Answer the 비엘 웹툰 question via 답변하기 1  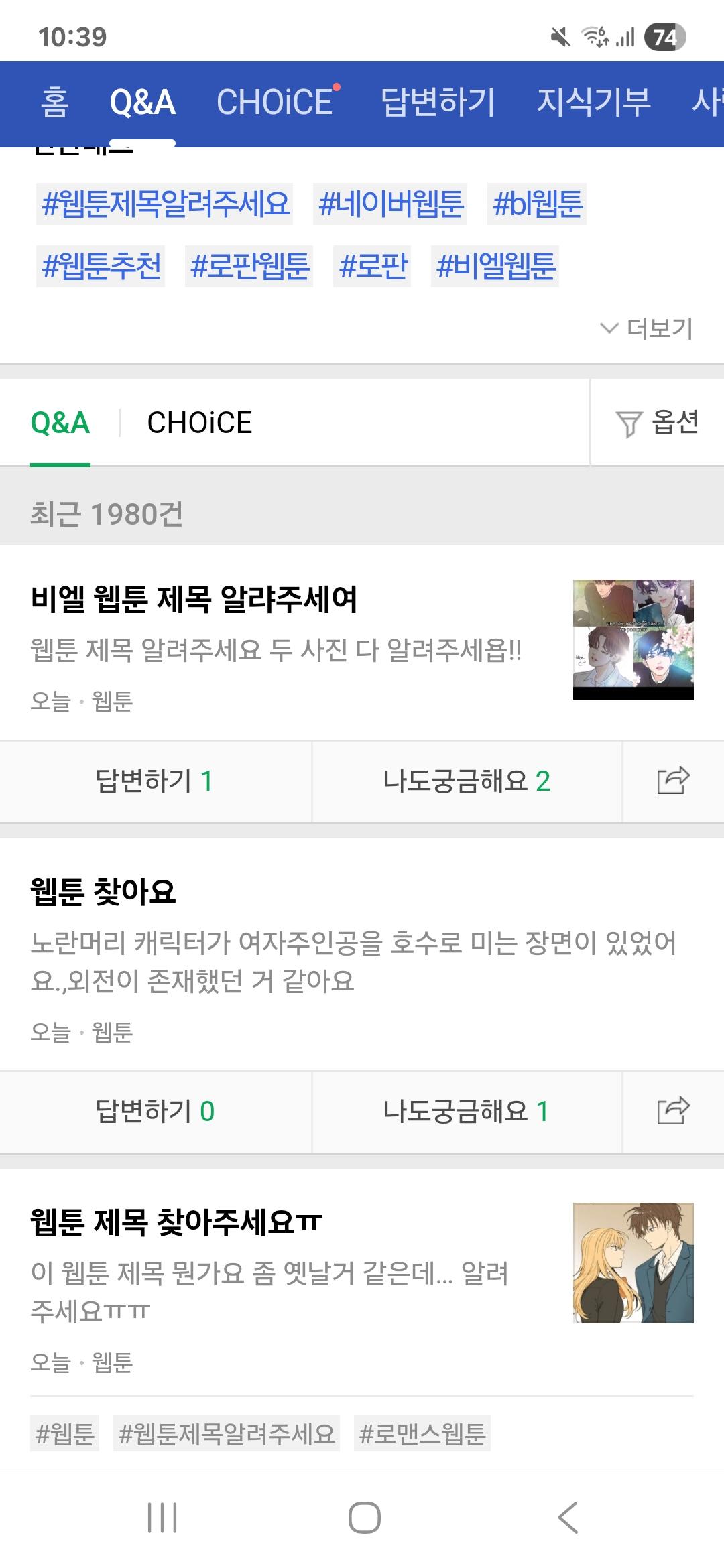click(155, 781)
